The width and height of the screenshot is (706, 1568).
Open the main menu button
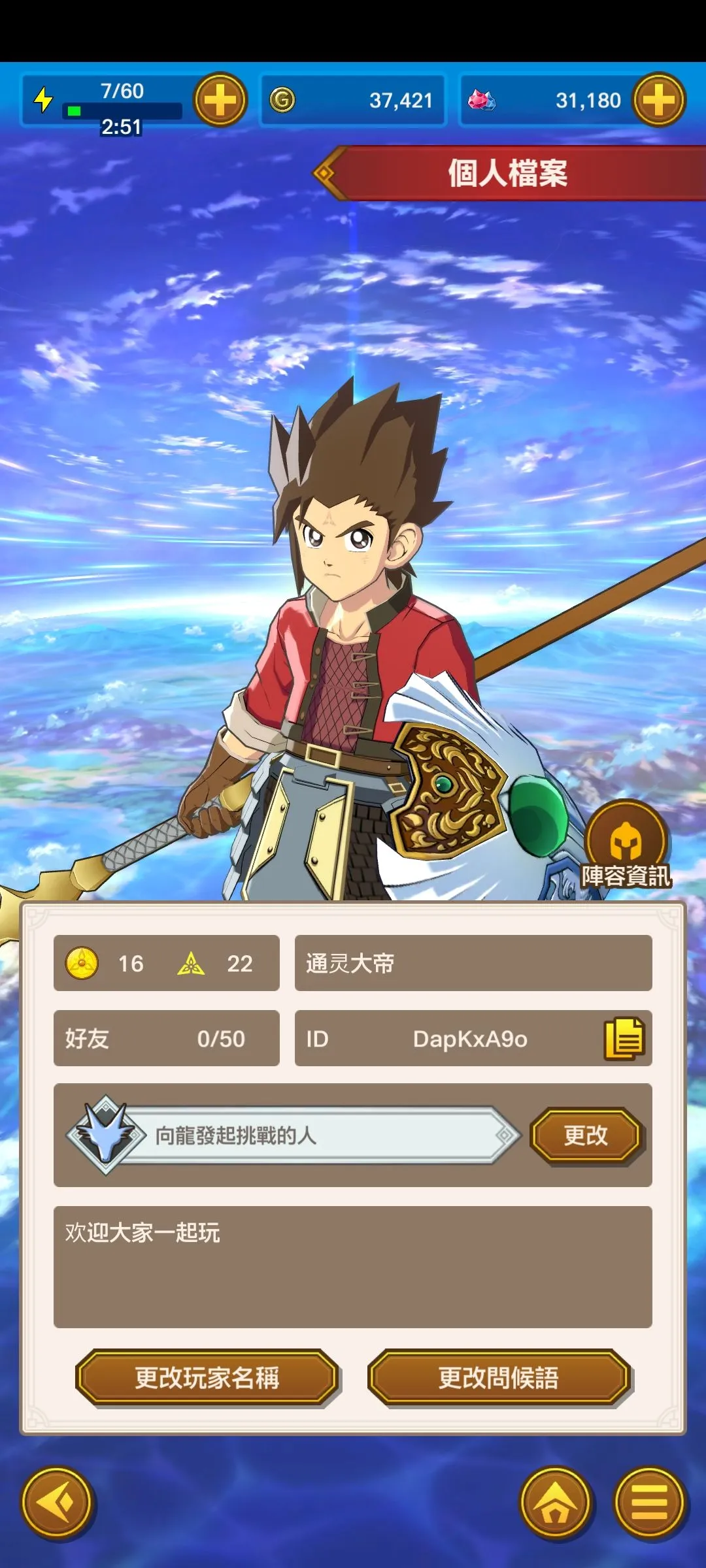[649, 1502]
